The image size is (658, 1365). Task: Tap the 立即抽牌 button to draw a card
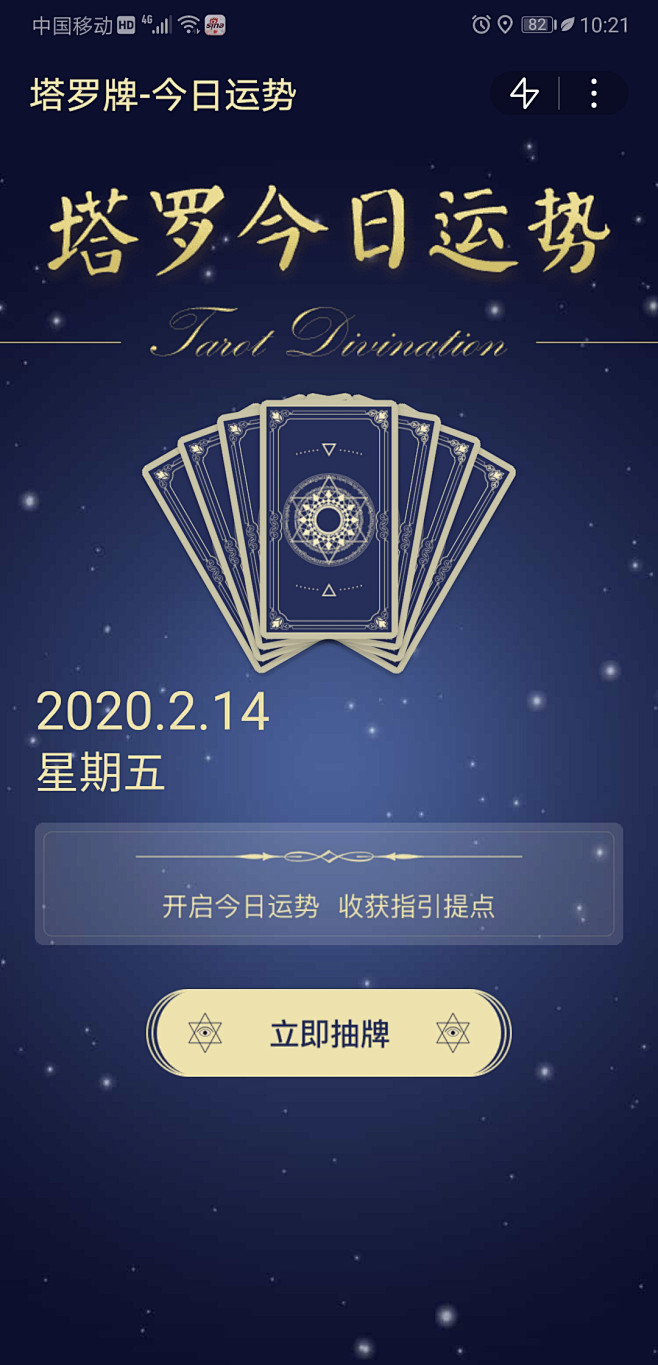329,1033
